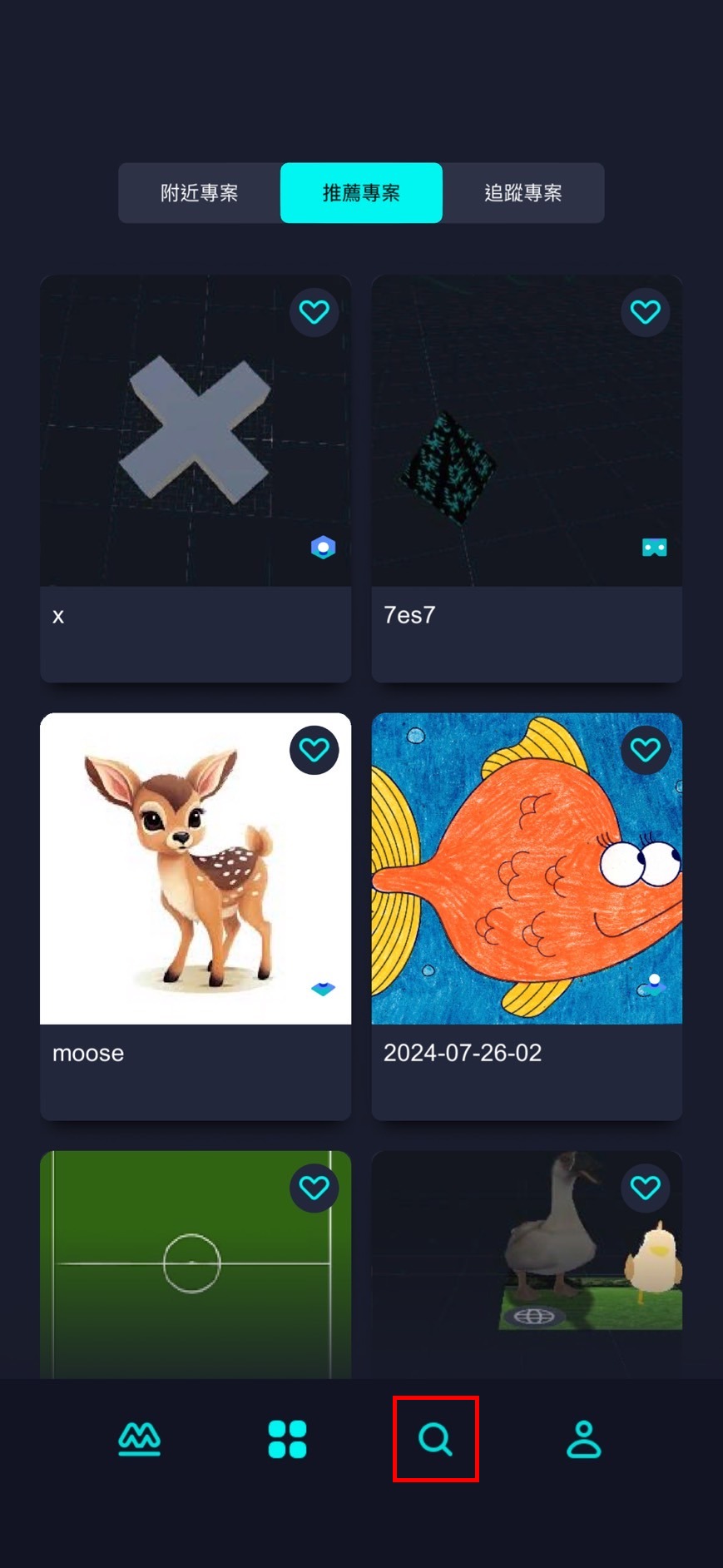This screenshot has width=723, height=1568.
Task: Go to the home wave tab
Action: tap(139, 1439)
